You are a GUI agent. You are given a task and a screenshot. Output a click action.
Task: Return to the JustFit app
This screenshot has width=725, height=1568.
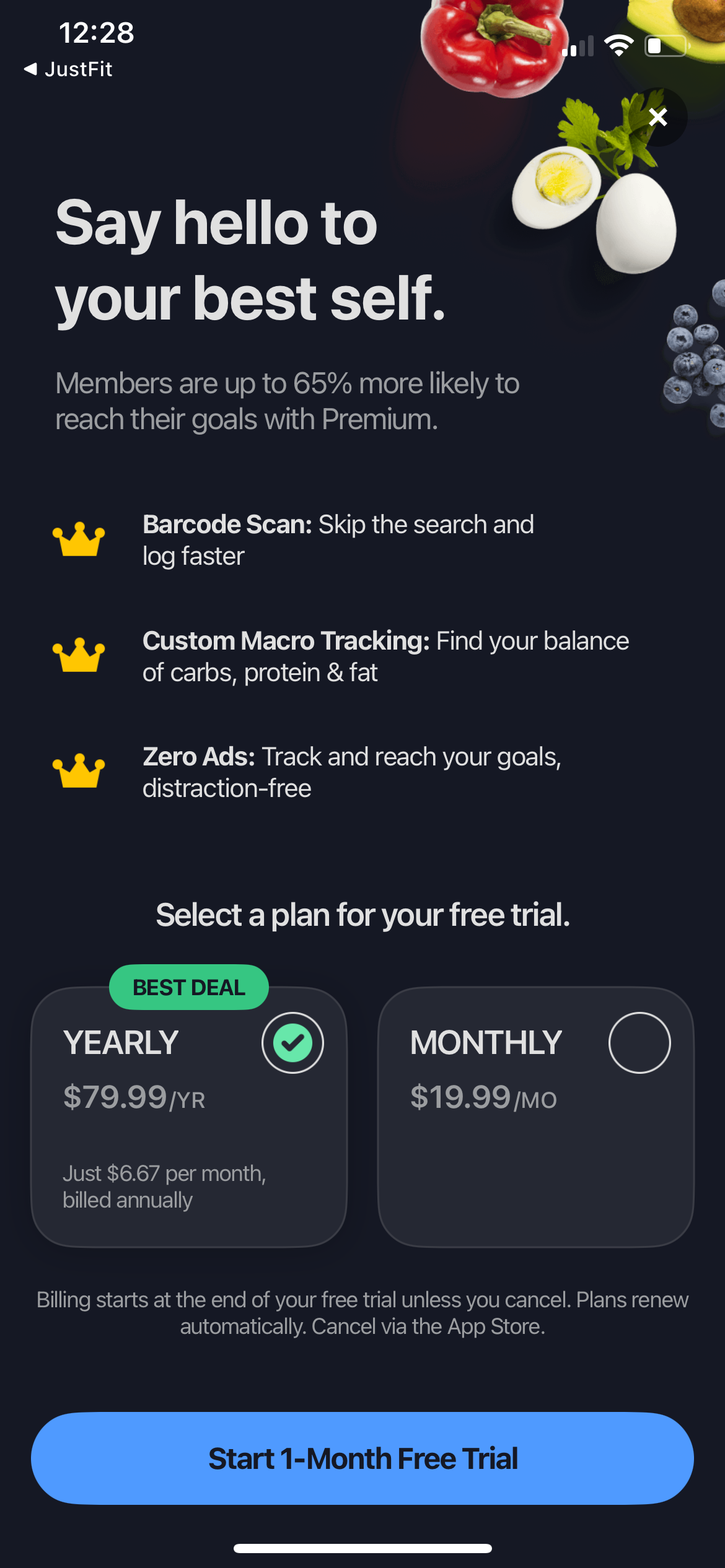click(68, 69)
